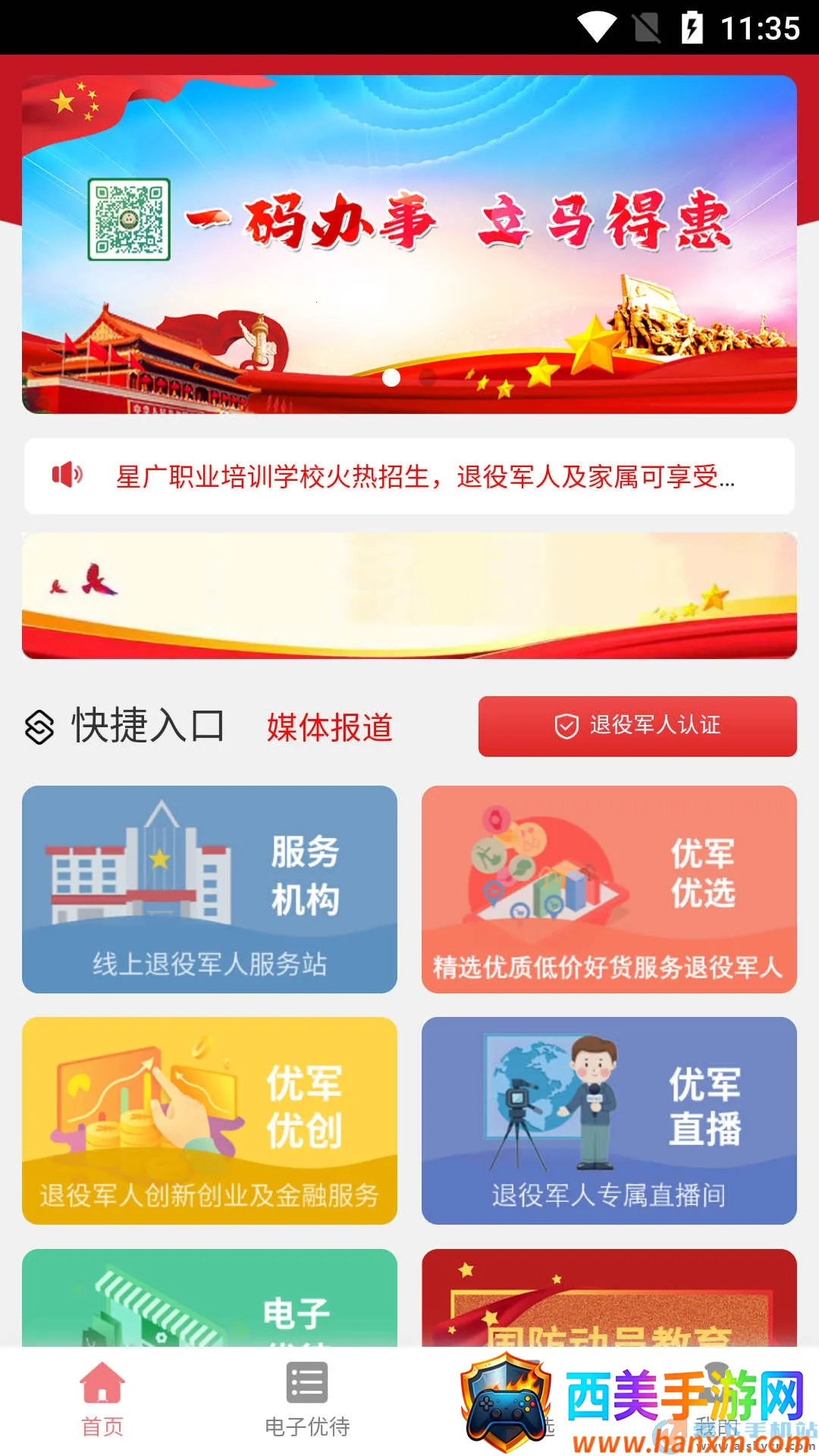Switch to the 媒体报道 tab
This screenshot has height=1456, width=819.
coord(329,726)
